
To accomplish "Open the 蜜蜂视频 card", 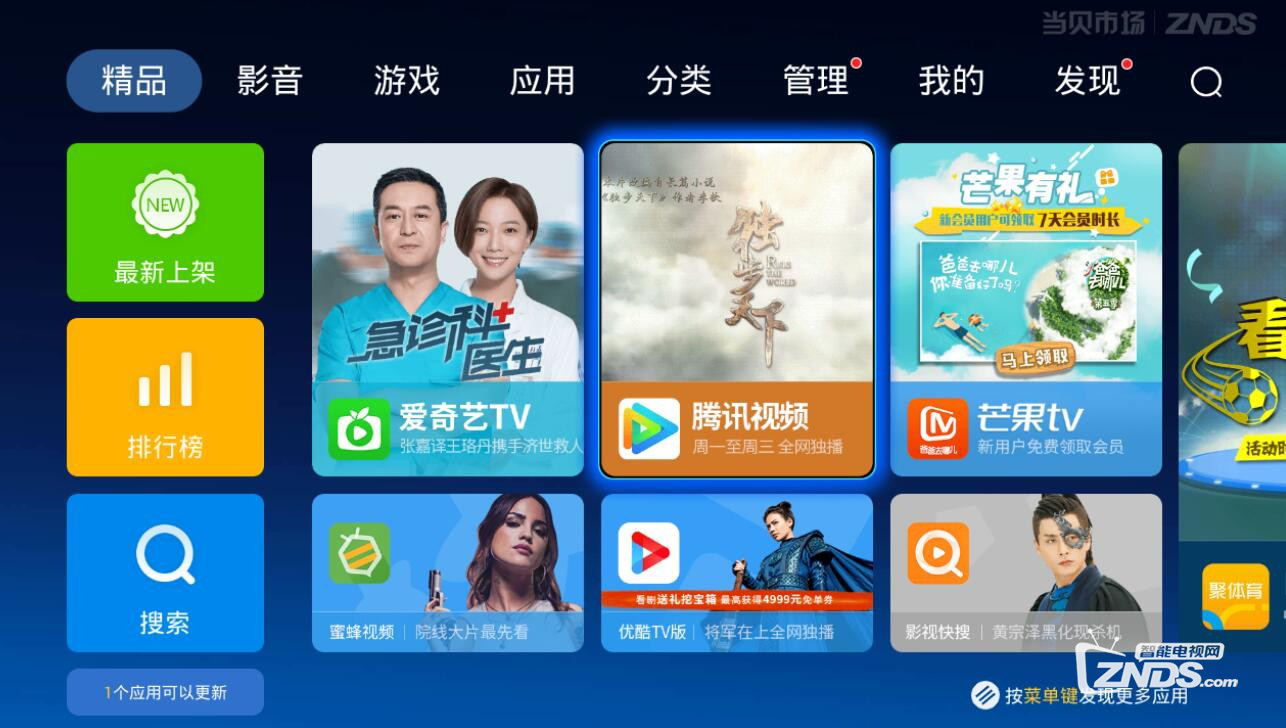I will 447,573.
